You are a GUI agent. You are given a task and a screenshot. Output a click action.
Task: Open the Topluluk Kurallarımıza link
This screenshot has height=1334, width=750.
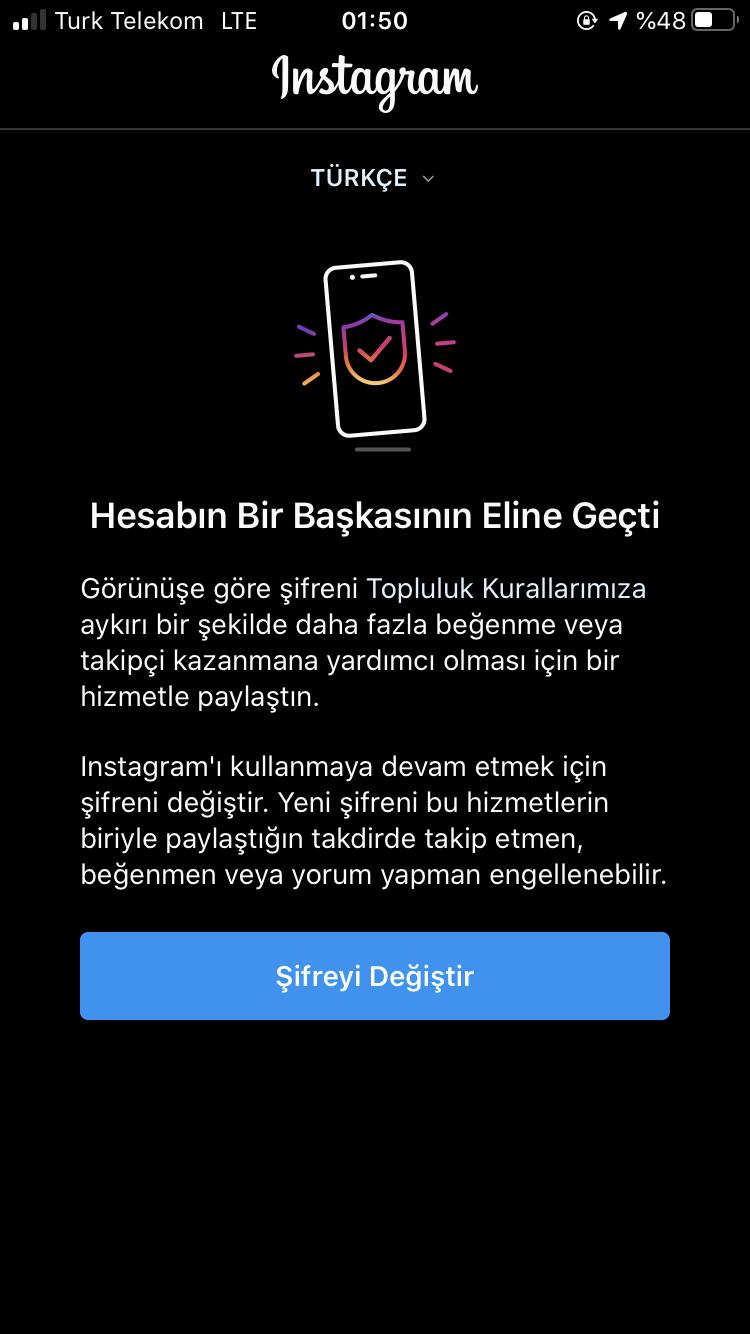[x=506, y=588]
